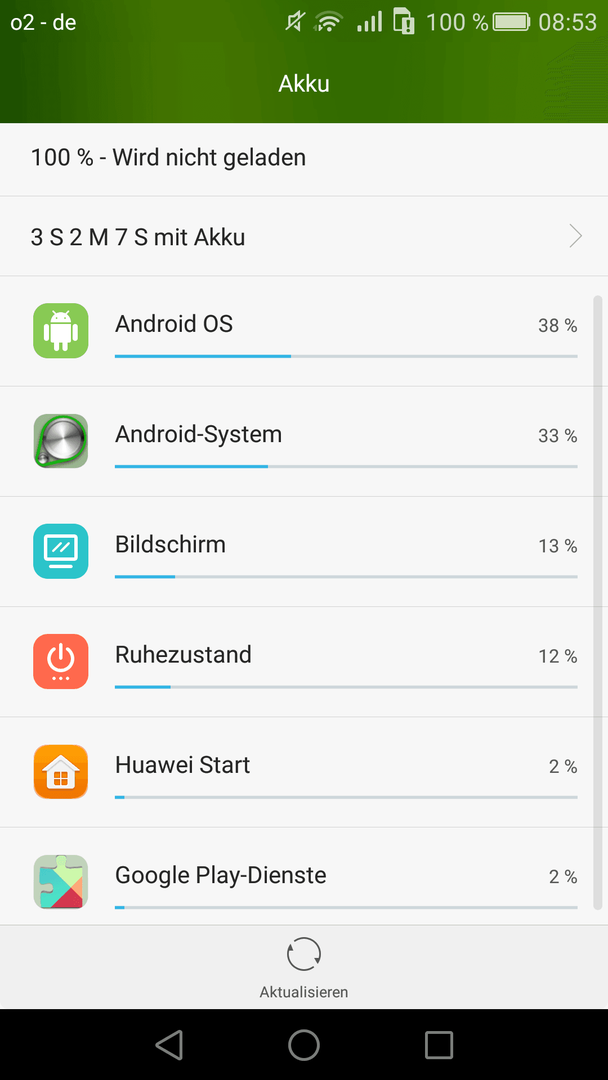Open Bildschirm battery usage entry

pos(304,551)
